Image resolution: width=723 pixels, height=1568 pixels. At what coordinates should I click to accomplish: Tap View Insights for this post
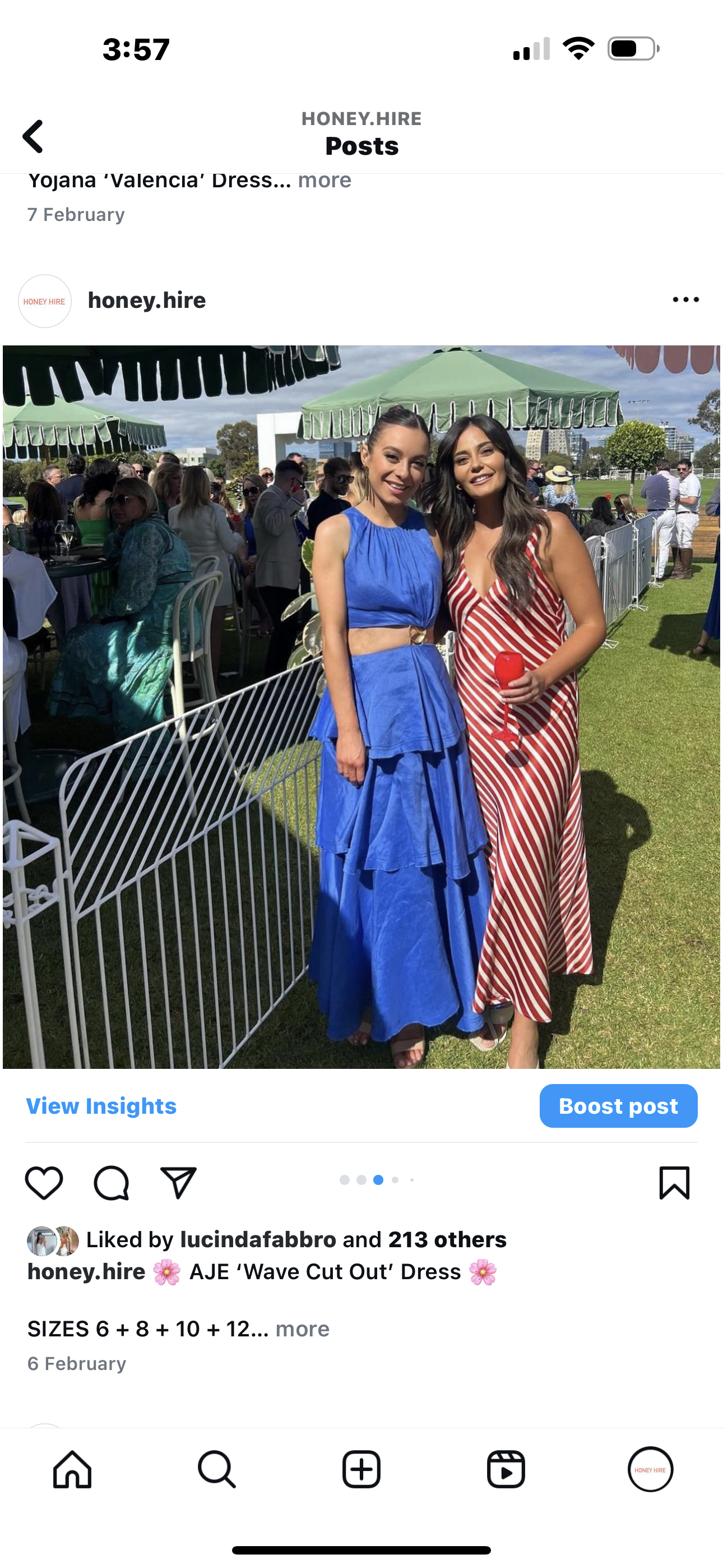(101, 1106)
